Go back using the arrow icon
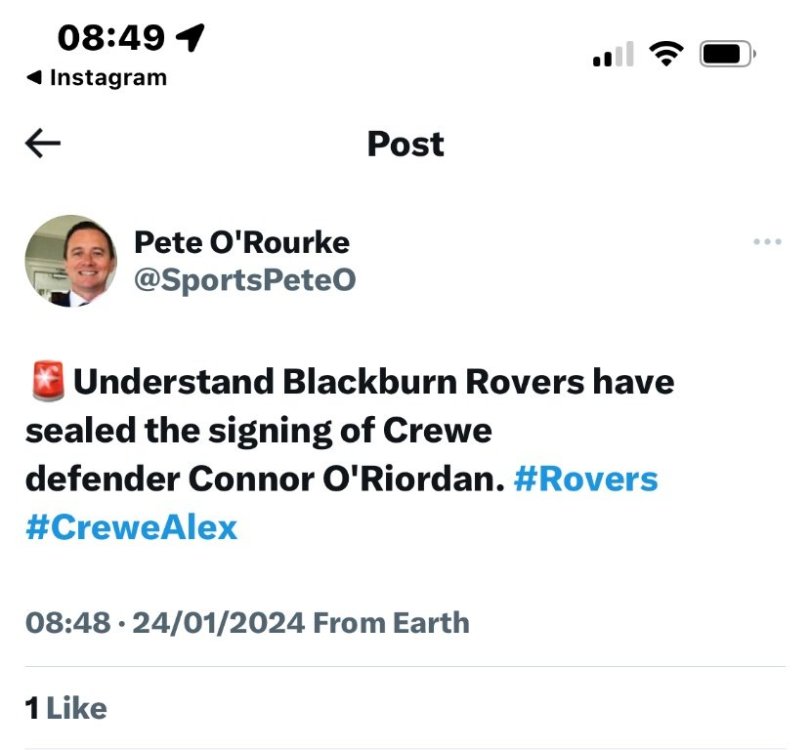Screen dimensions: 811x750 tap(42, 144)
